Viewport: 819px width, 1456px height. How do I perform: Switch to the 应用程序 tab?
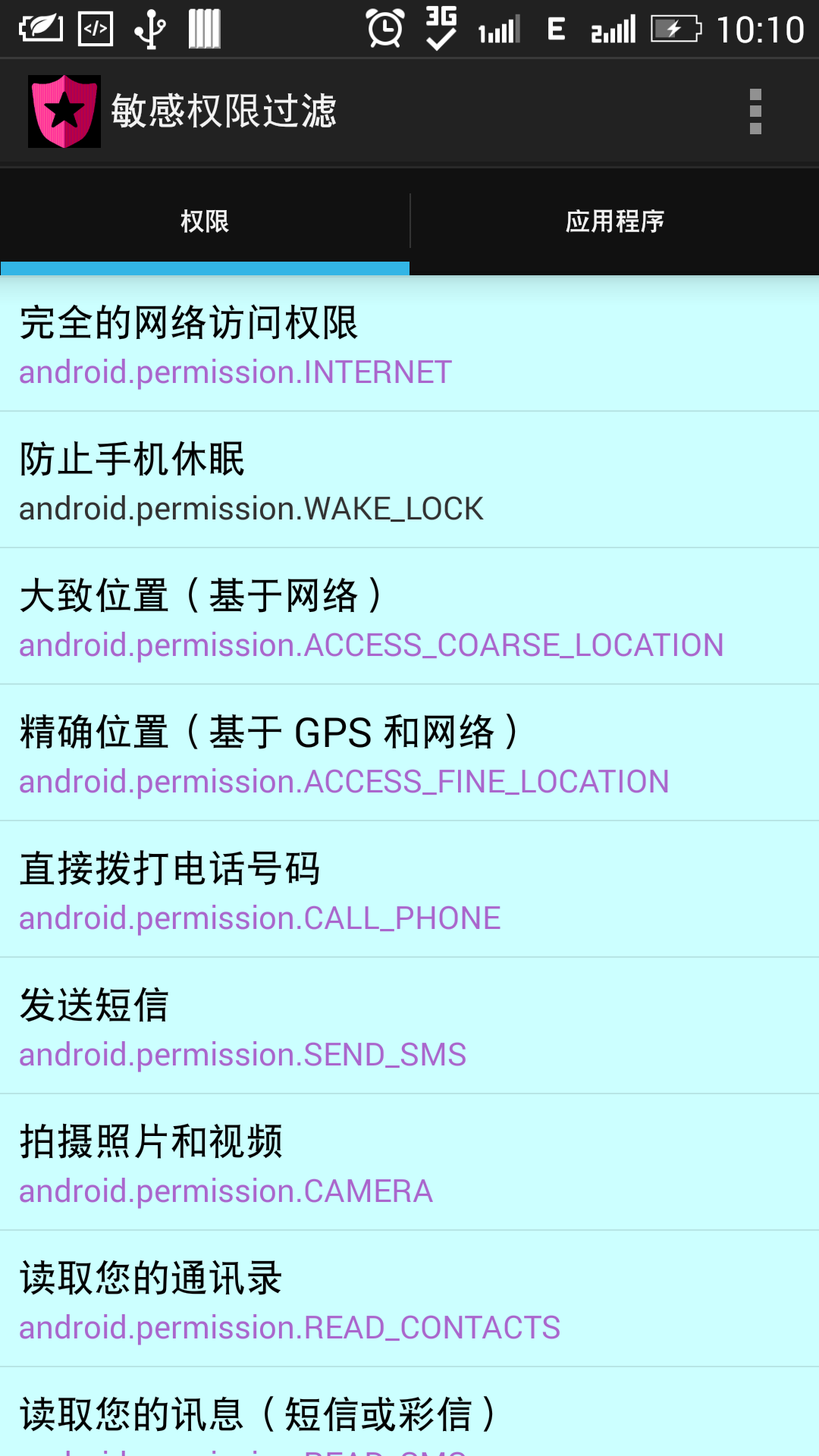[614, 221]
